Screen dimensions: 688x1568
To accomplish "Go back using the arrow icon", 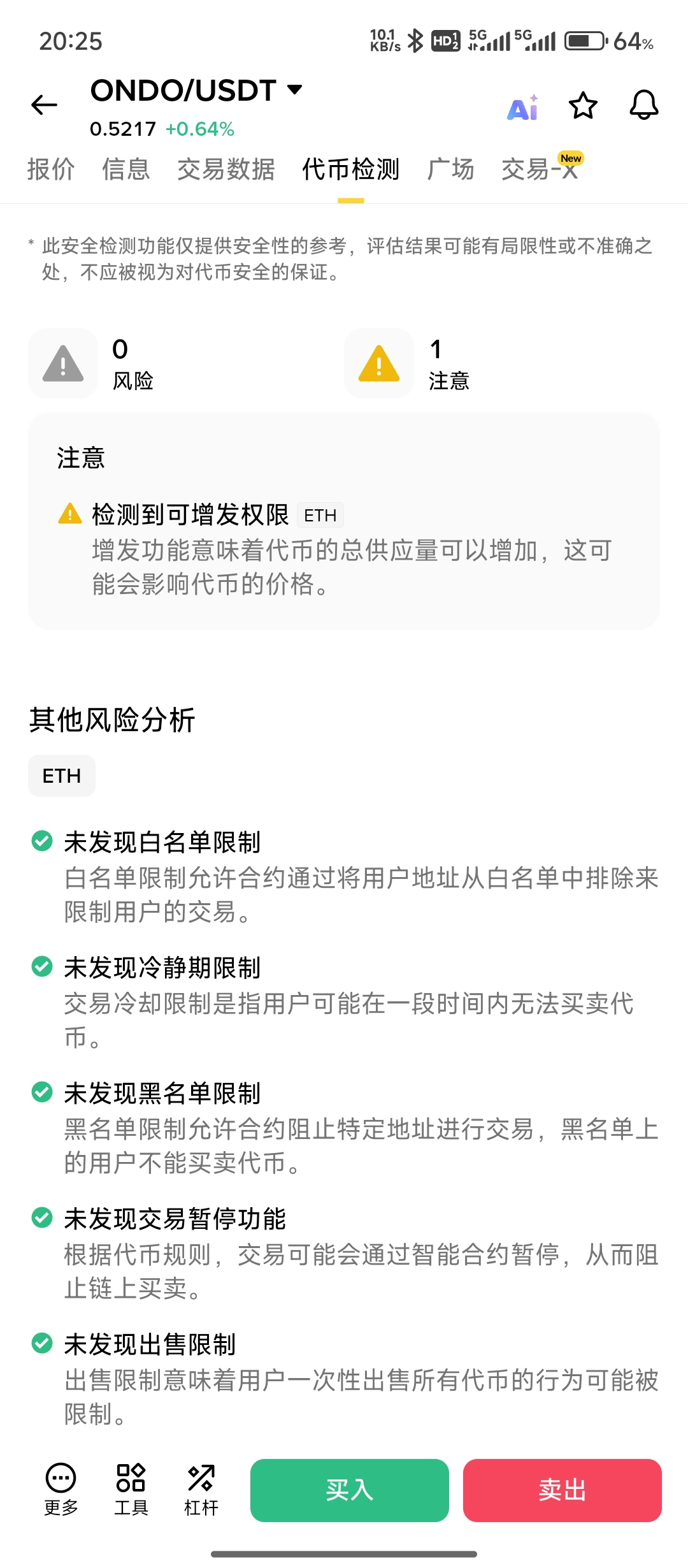I will click(44, 105).
